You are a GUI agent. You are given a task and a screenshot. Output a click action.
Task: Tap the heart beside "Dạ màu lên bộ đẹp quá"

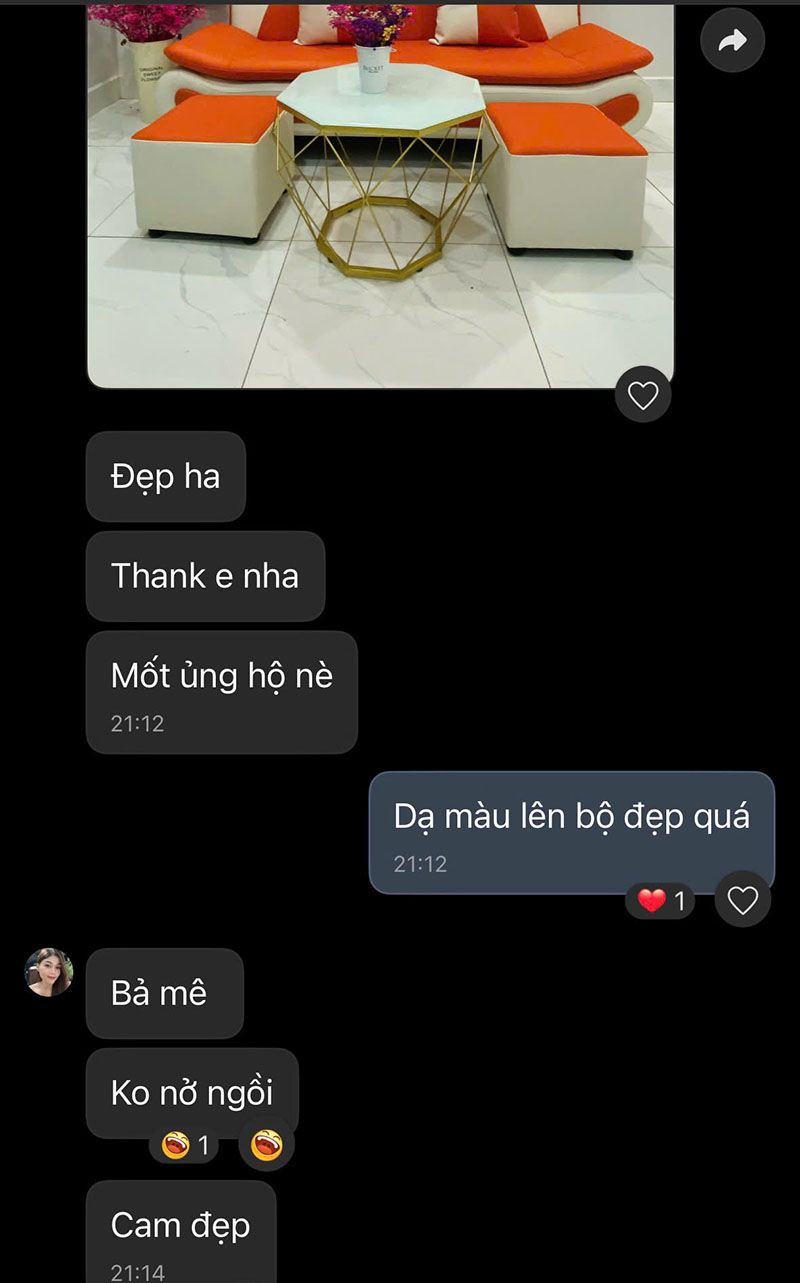[x=742, y=900]
